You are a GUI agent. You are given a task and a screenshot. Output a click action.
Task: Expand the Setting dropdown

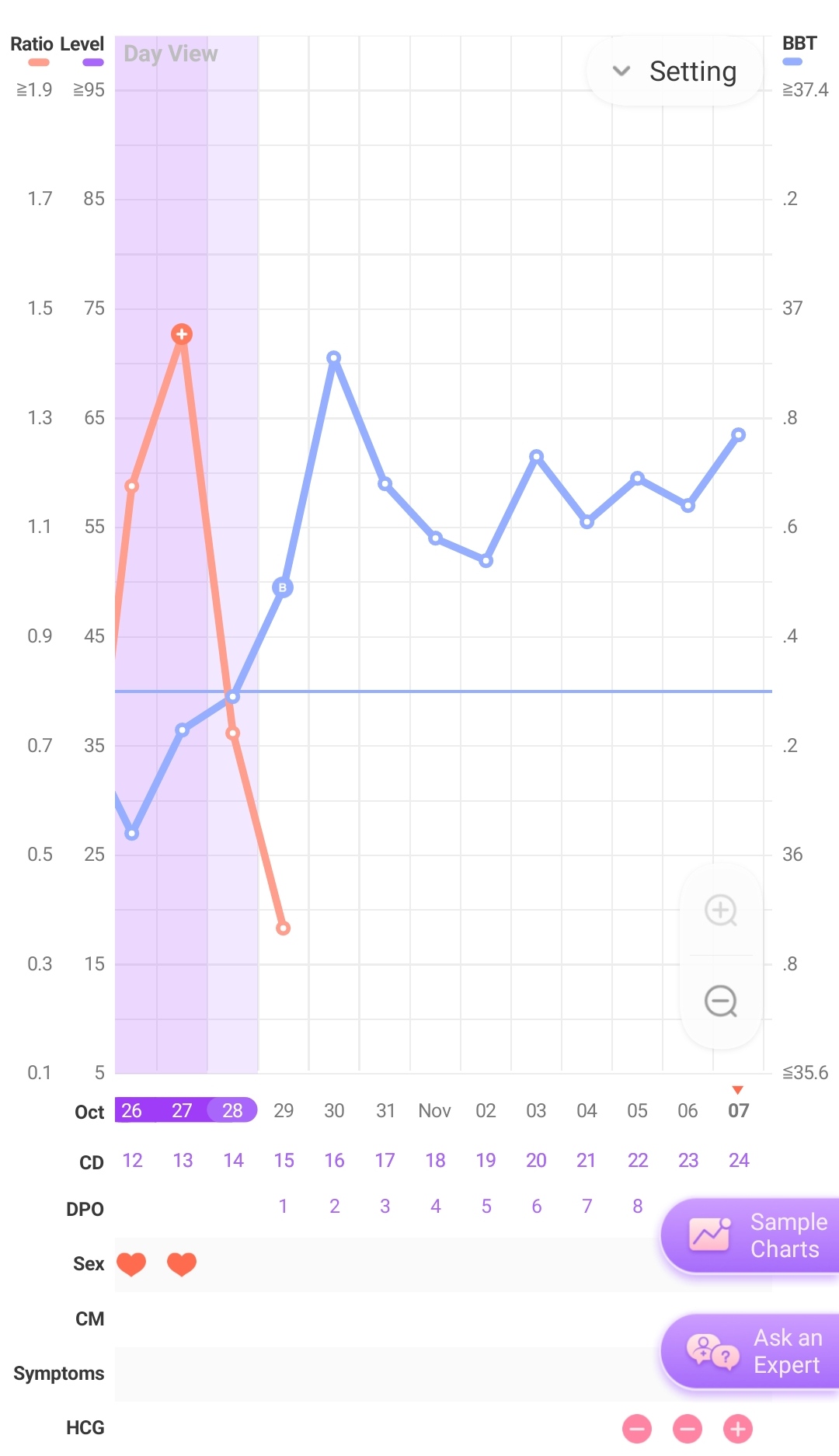(674, 71)
